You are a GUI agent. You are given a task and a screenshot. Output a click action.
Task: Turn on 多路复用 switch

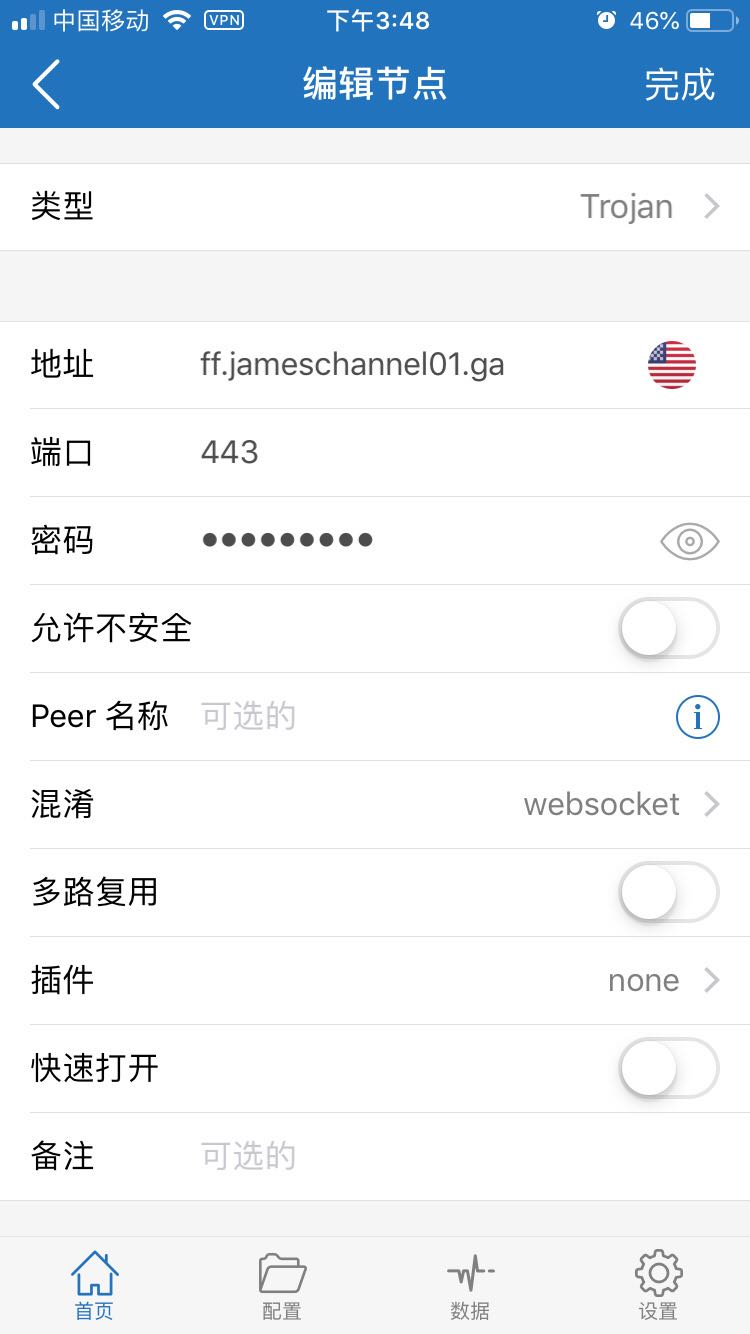coord(669,893)
